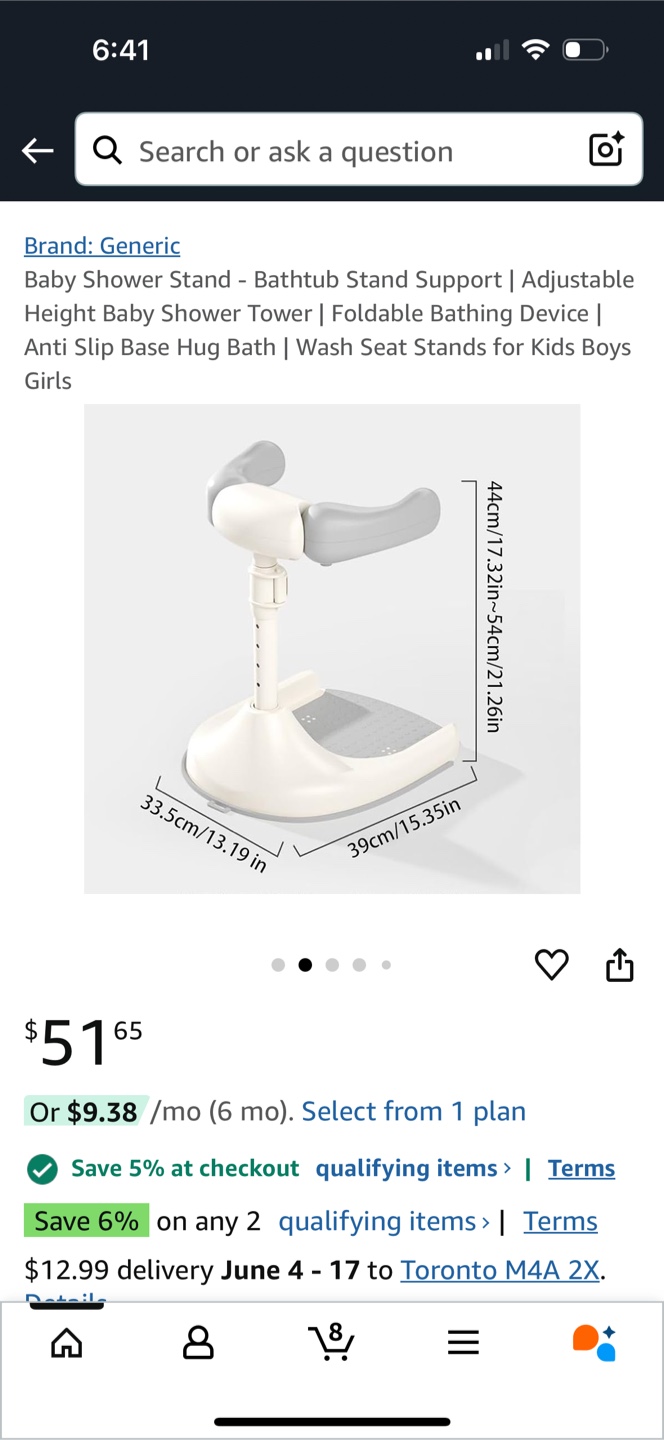Image resolution: width=664 pixels, height=1440 pixels.
Task: Open the cart with 8 items
Action: point(331,1341)
